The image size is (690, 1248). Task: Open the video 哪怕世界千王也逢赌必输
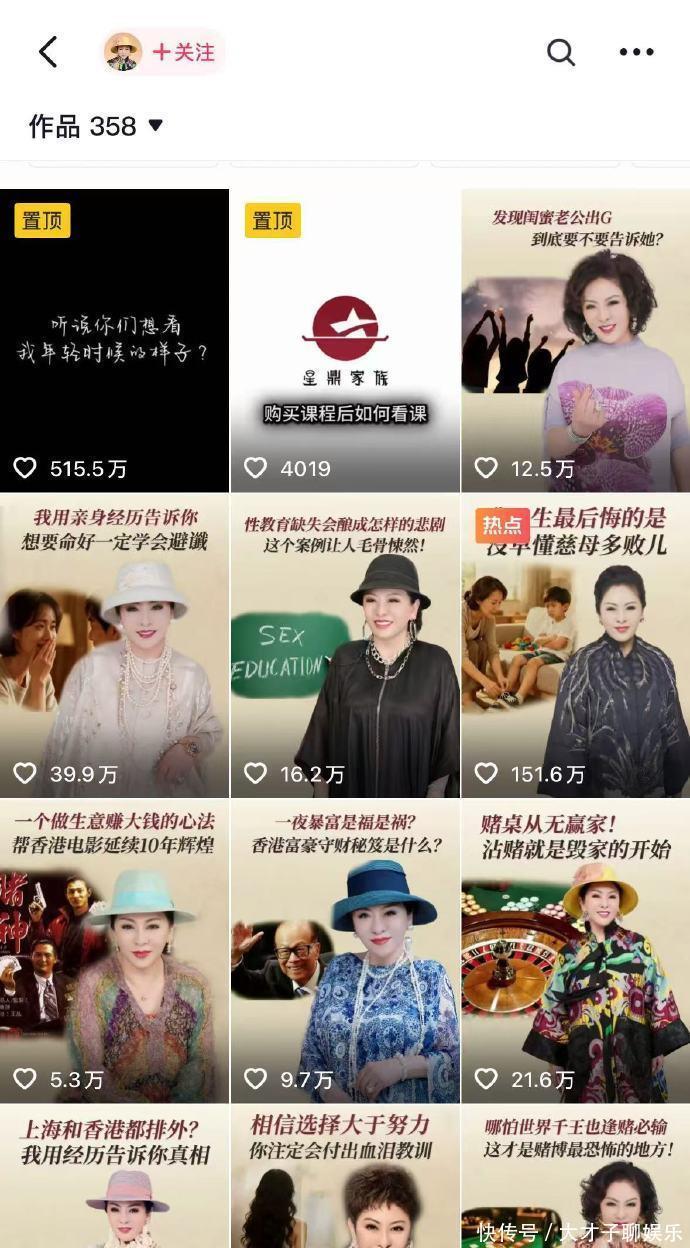coord(575,1170)
